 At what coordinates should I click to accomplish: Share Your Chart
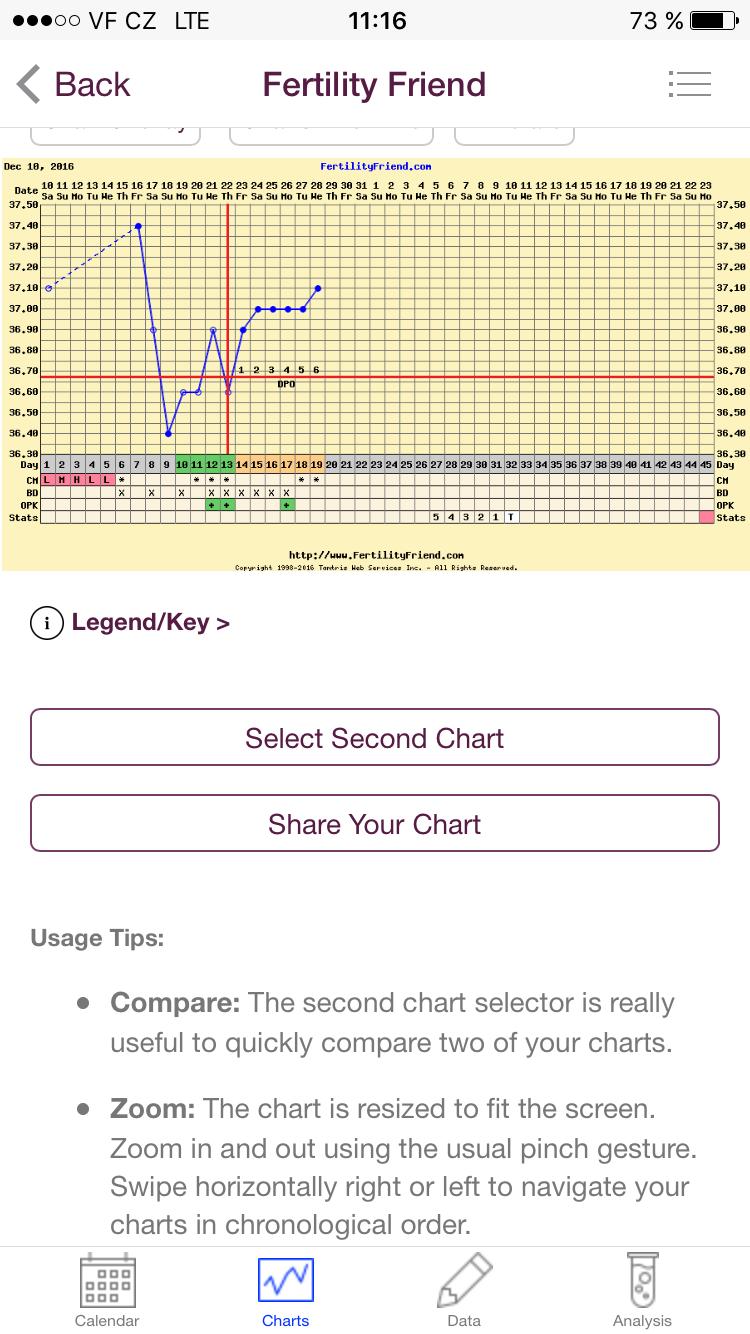tap(375, 824)
